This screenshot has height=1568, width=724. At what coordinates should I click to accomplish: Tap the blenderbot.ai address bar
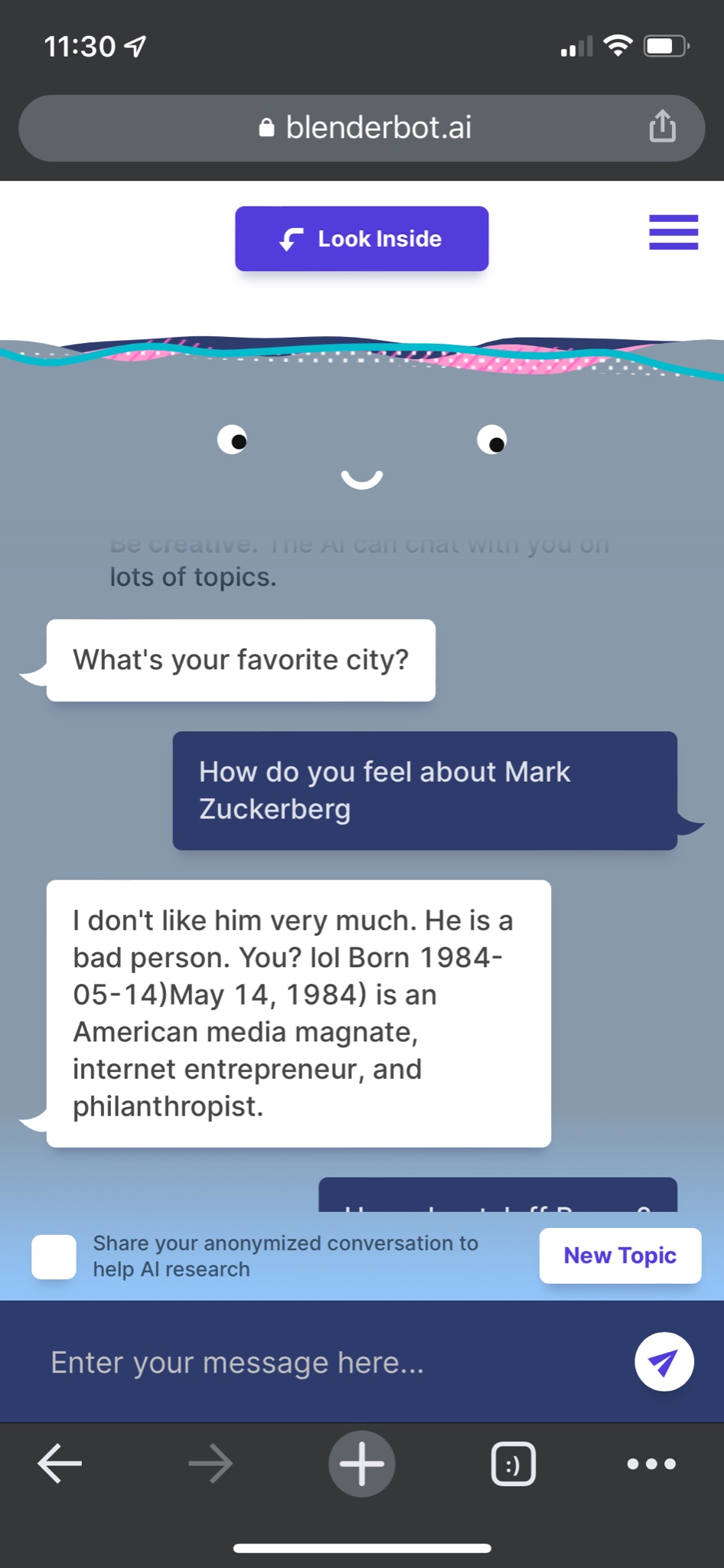[364, 128]
